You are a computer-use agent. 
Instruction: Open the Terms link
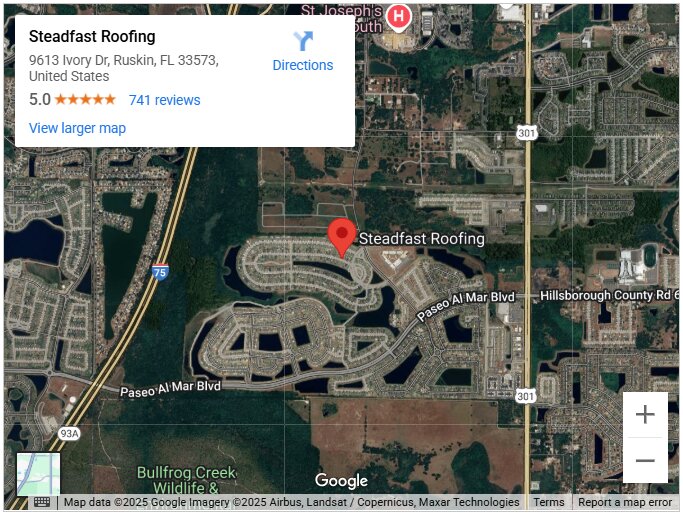point(548,503)
